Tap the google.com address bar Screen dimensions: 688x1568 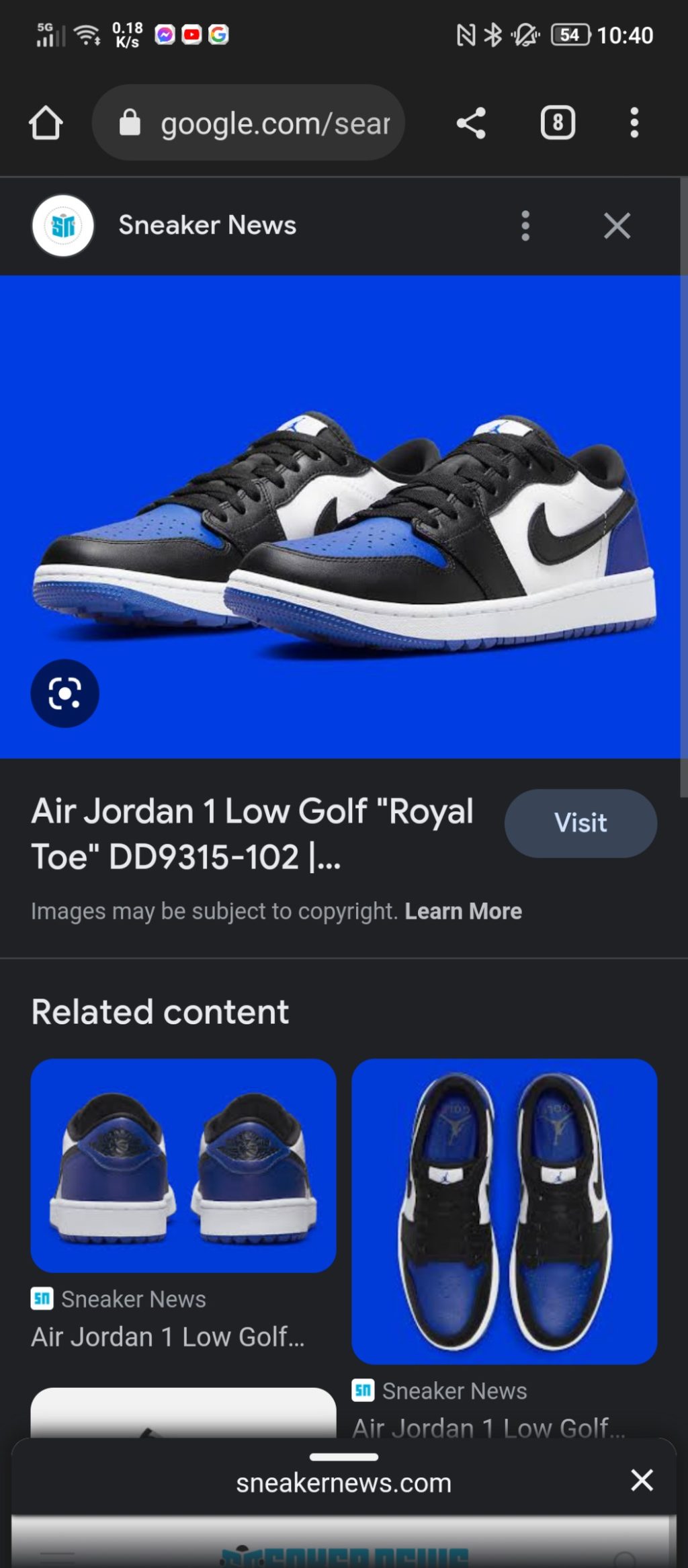pyautogui.click(x=249, y=123)
